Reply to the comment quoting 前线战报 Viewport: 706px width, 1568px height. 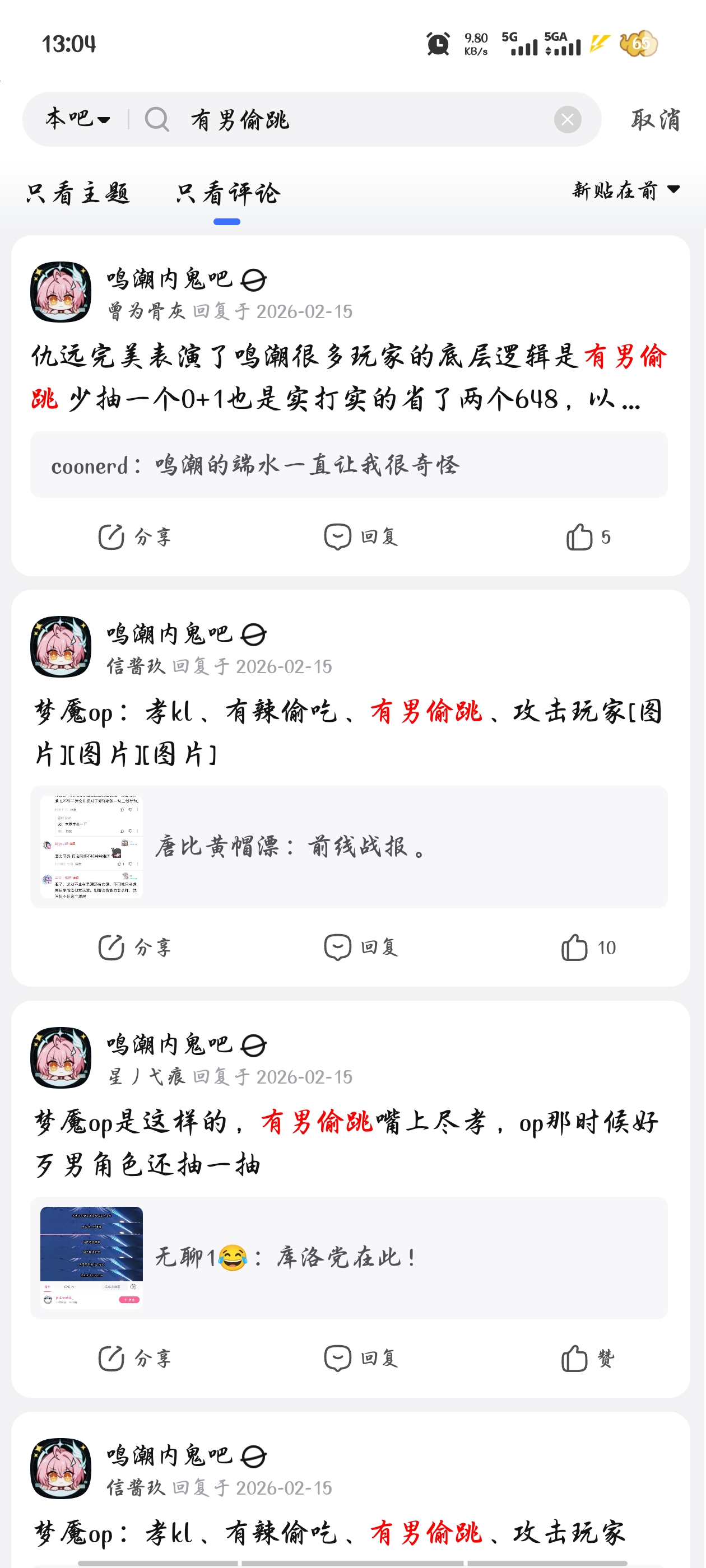[x=361, y=947]
